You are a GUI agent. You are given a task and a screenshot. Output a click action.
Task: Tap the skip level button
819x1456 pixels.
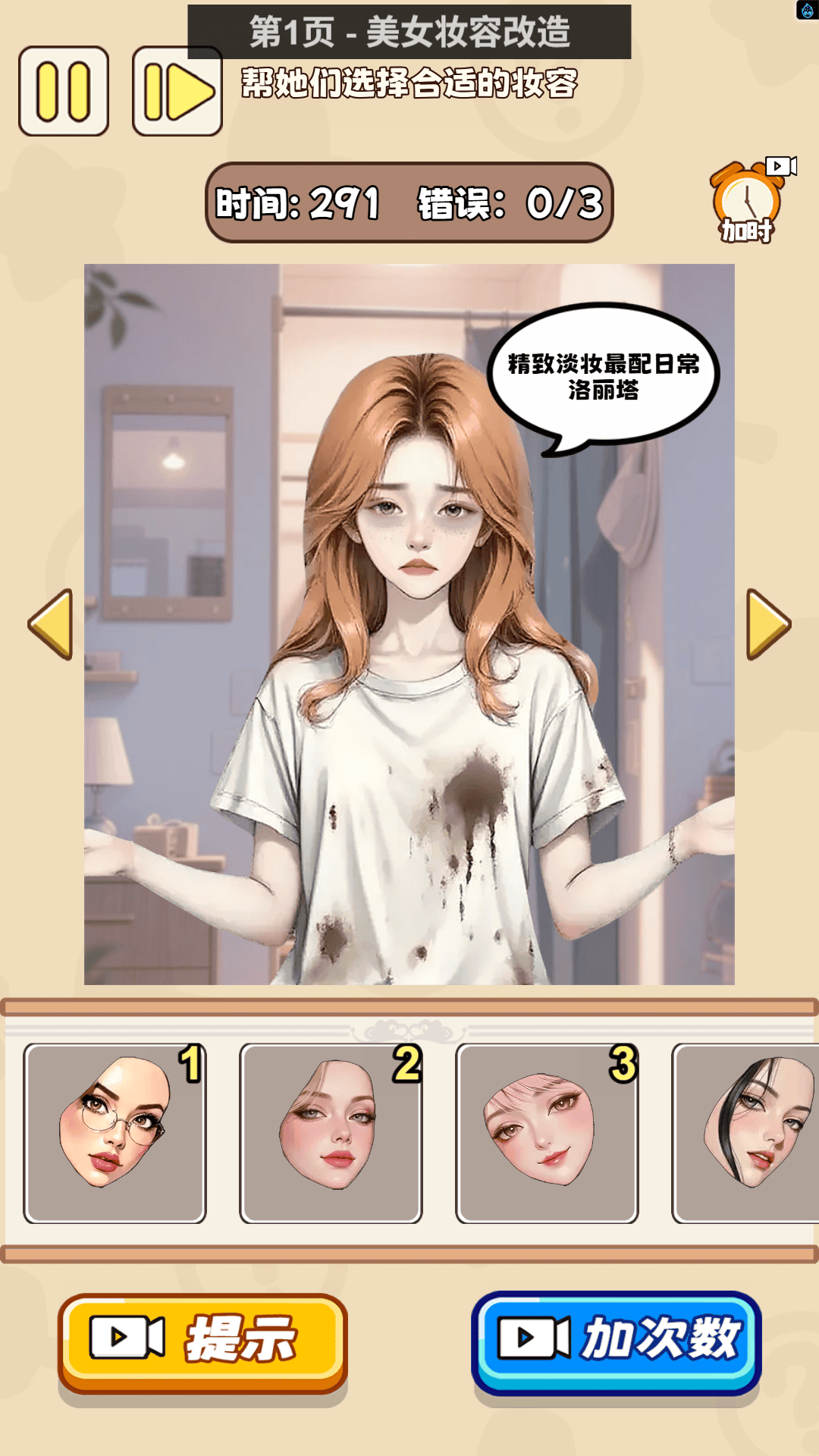(177, 92)
